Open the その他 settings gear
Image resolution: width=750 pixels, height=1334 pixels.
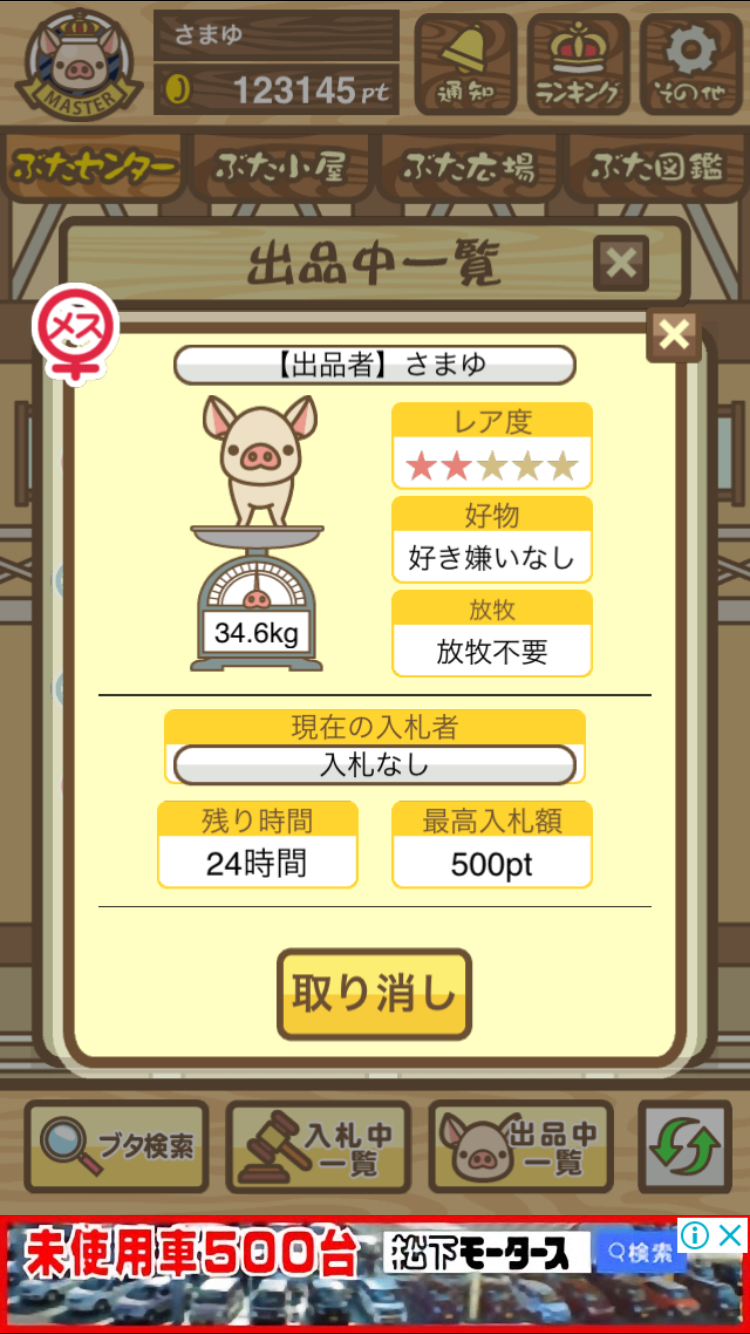click(691, 64)
